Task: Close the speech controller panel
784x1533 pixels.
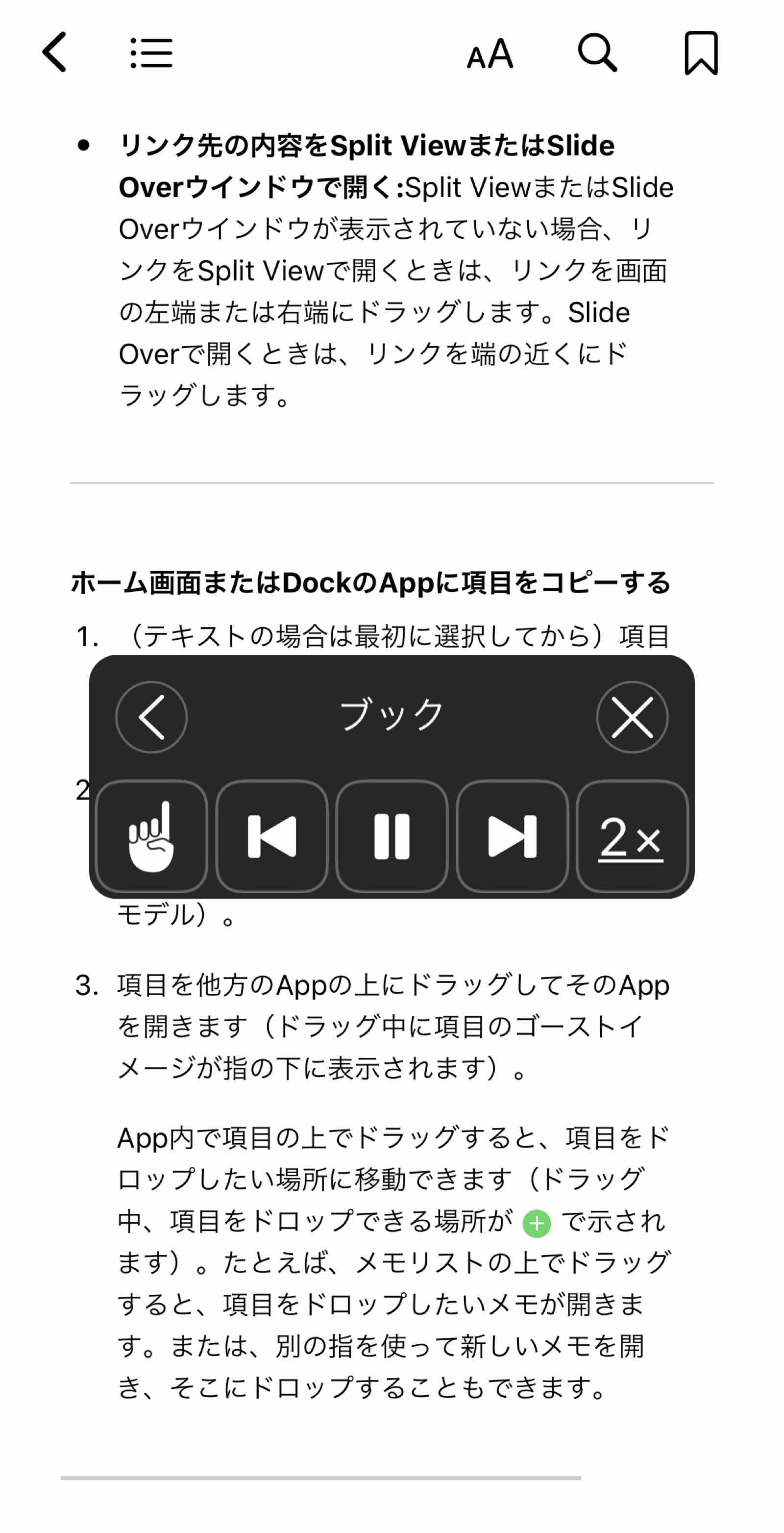Action: click(632, 717)
